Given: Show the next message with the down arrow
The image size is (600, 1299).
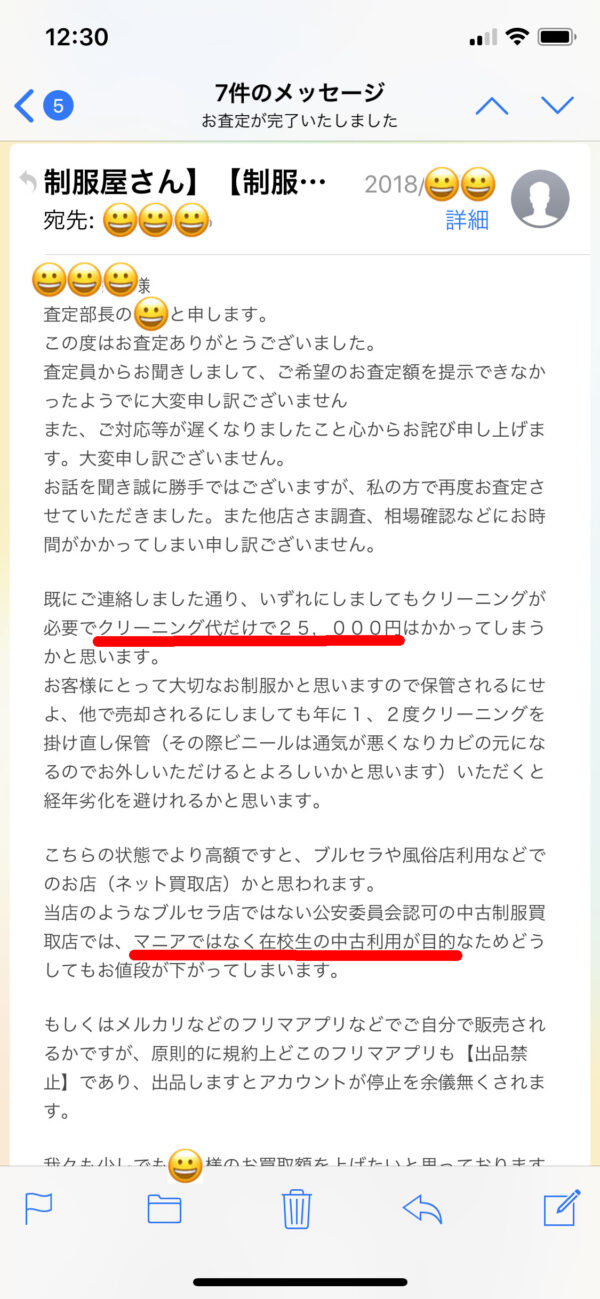Looking at the screenshot, I should pos(557,104).
